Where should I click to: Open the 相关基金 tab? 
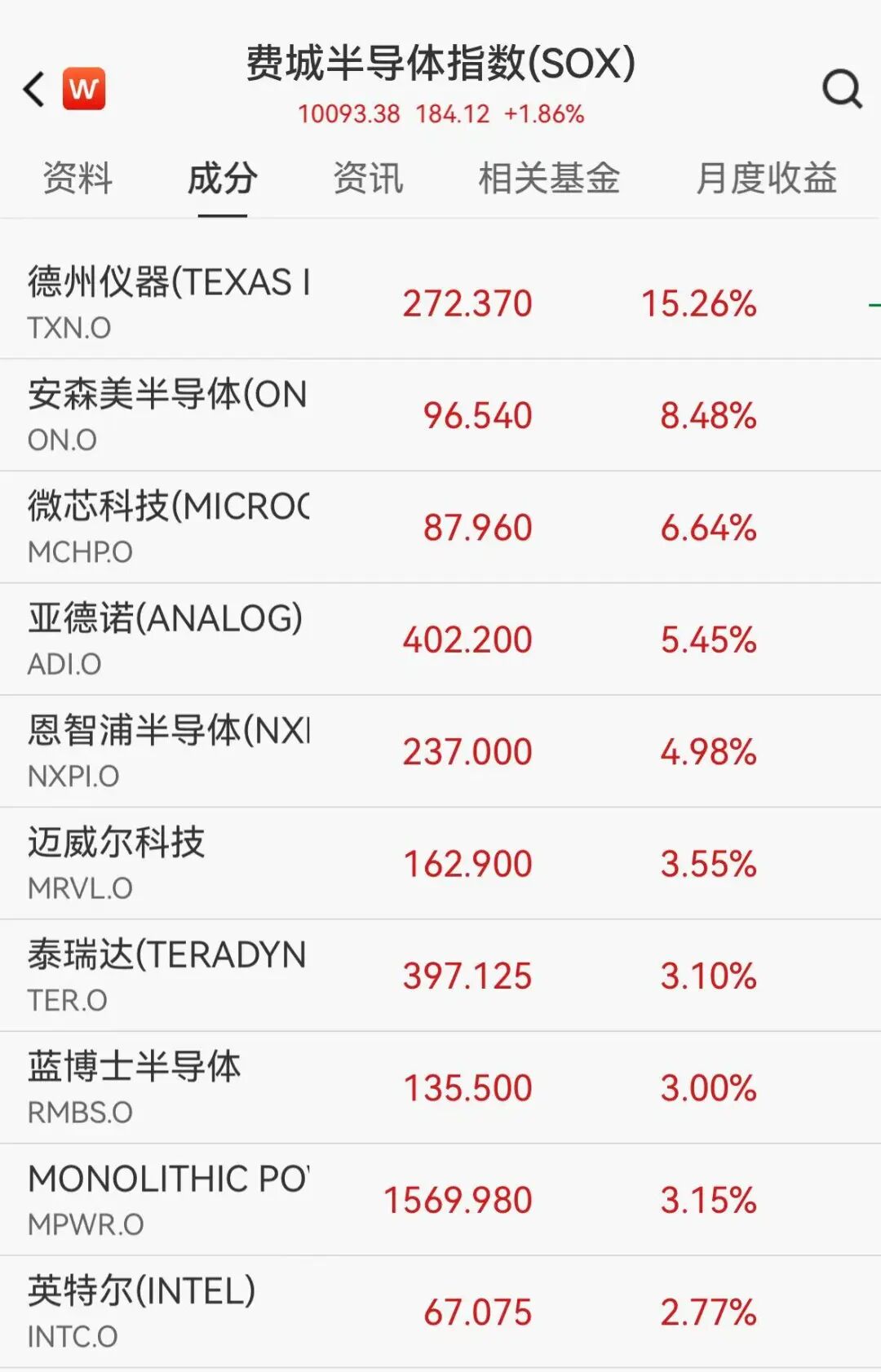click(549, 179)
